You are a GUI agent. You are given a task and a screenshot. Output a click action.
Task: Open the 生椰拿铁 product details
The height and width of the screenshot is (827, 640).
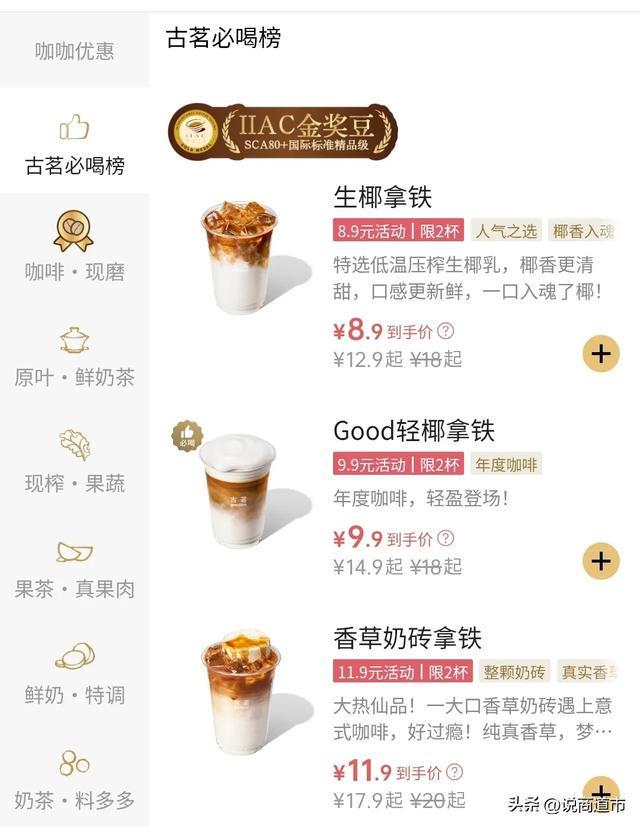coord(382,195)
